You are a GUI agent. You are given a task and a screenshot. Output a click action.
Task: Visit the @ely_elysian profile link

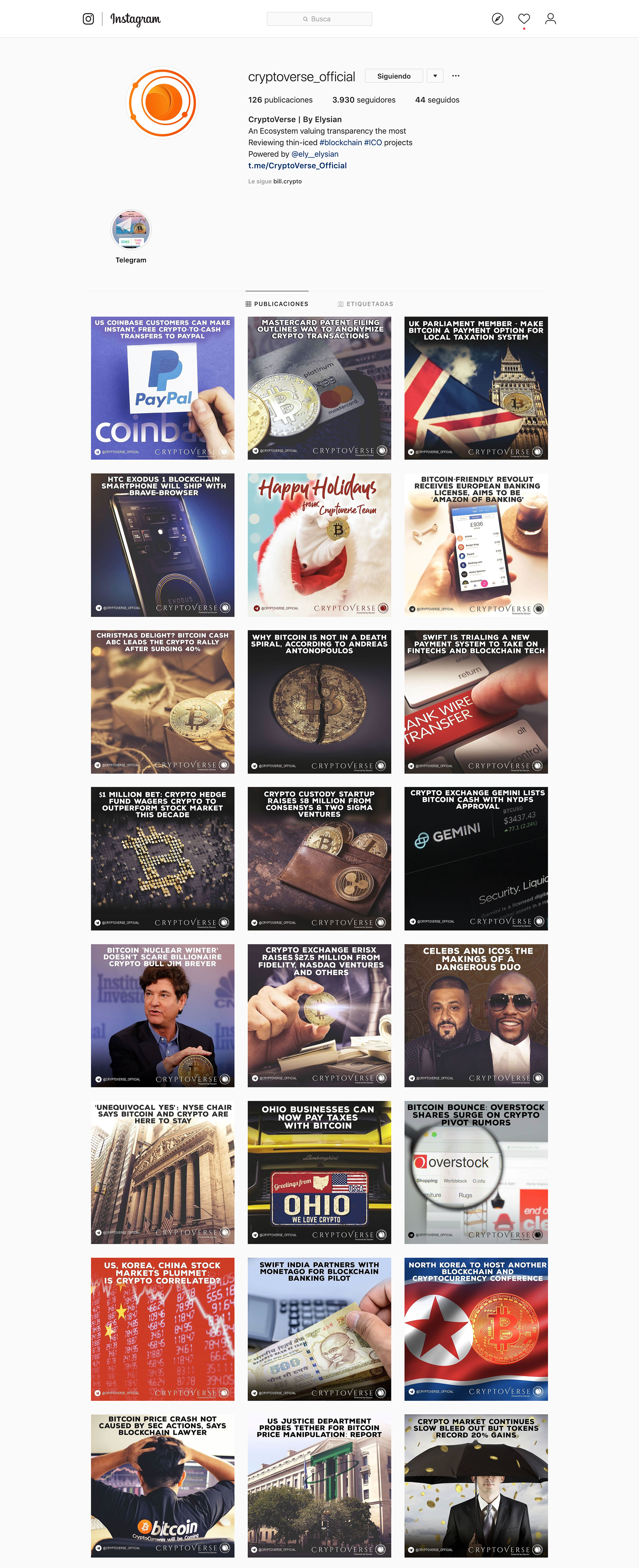tap(315, 154)
